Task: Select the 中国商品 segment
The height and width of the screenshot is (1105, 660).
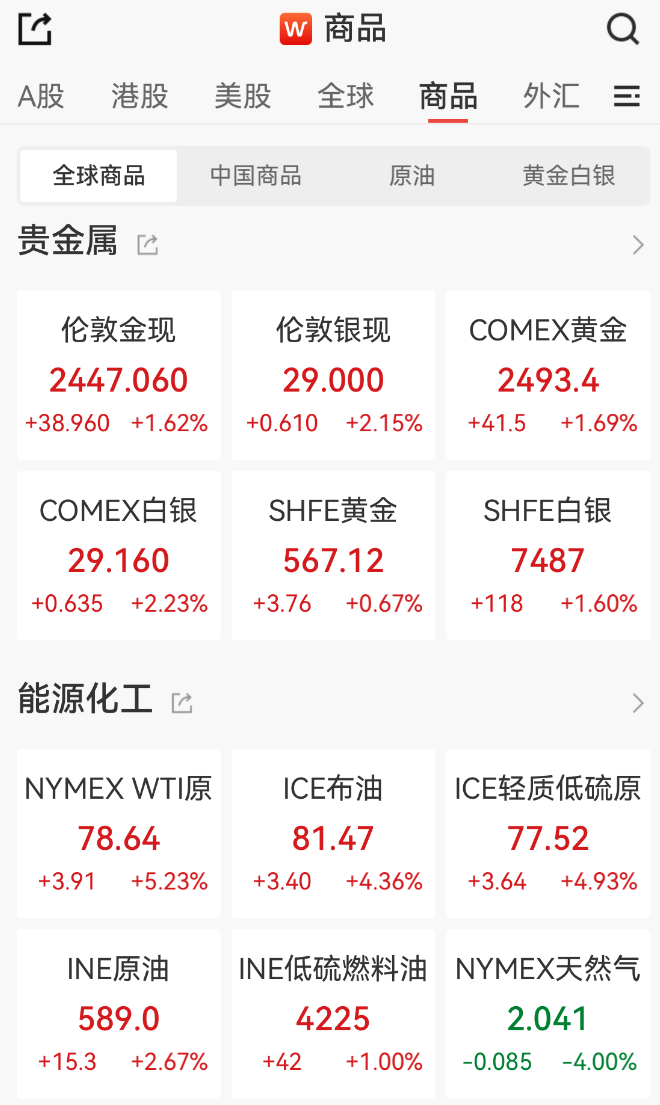Action: [x=255, y=176]
